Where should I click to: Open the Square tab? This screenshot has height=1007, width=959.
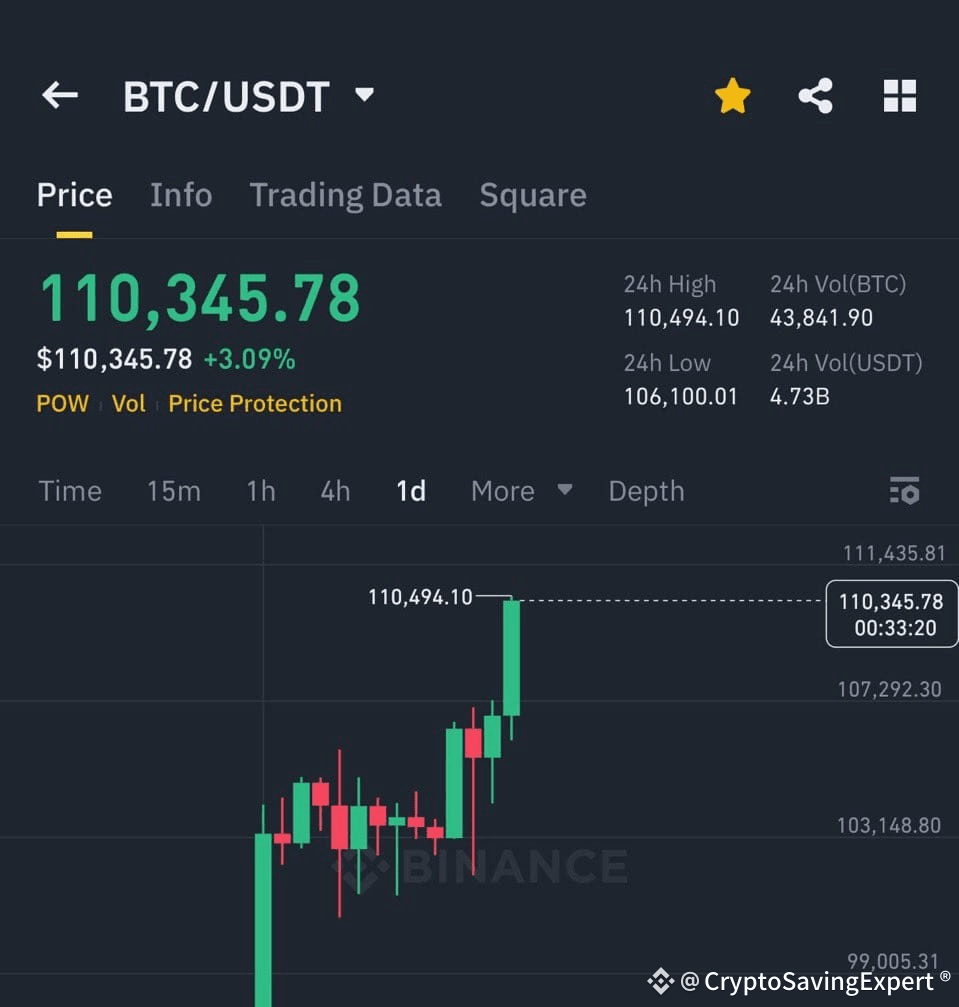pyautogui.click(x=533, y=195)
